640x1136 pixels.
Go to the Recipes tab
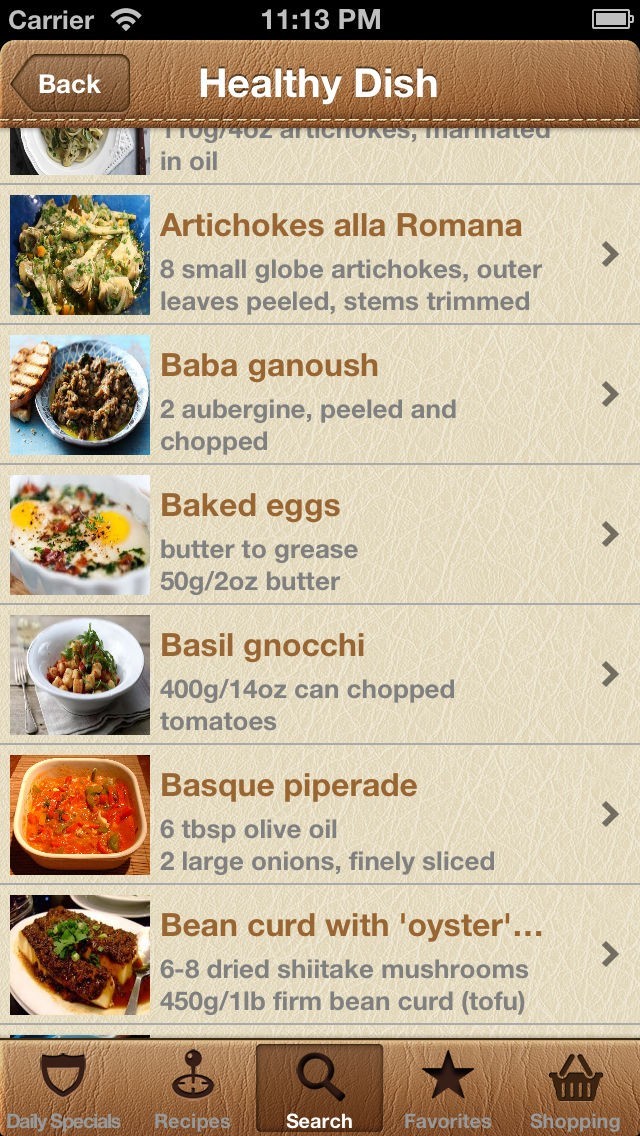pyautogui.click(x=192, y=1090)
